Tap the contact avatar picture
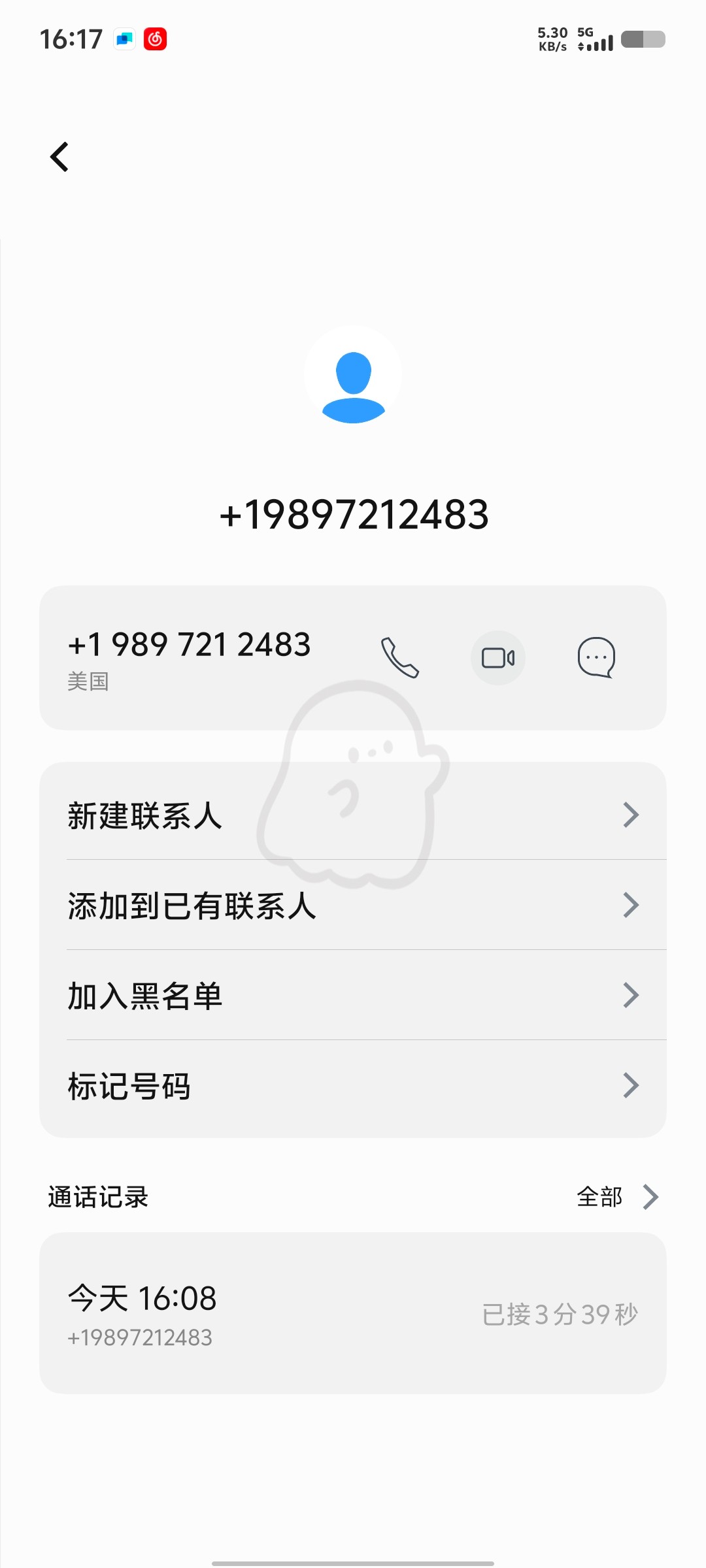The width and height of the screenshot is (706, 1568). (x=353, y=374)
